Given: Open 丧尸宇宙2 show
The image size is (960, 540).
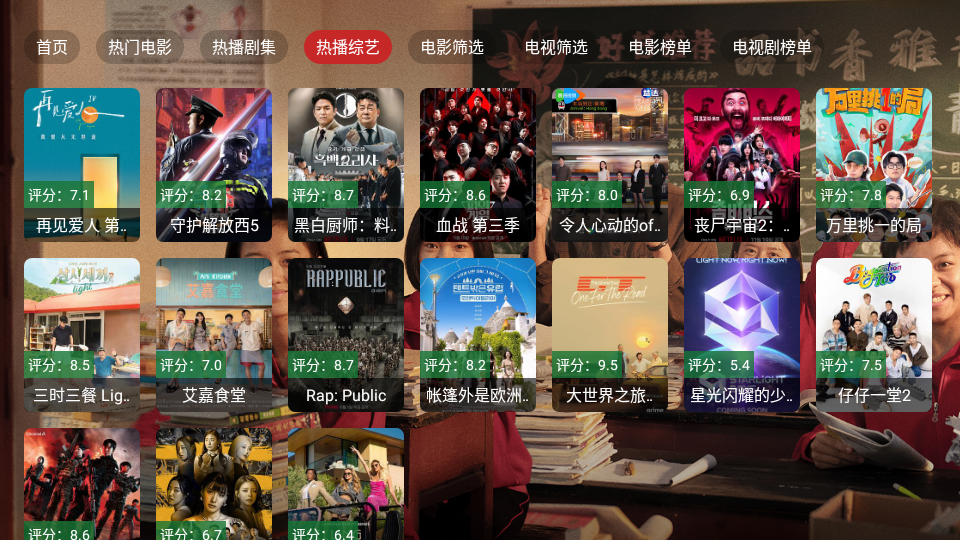Looking at the screenshot, I should (x=742, y=164).
